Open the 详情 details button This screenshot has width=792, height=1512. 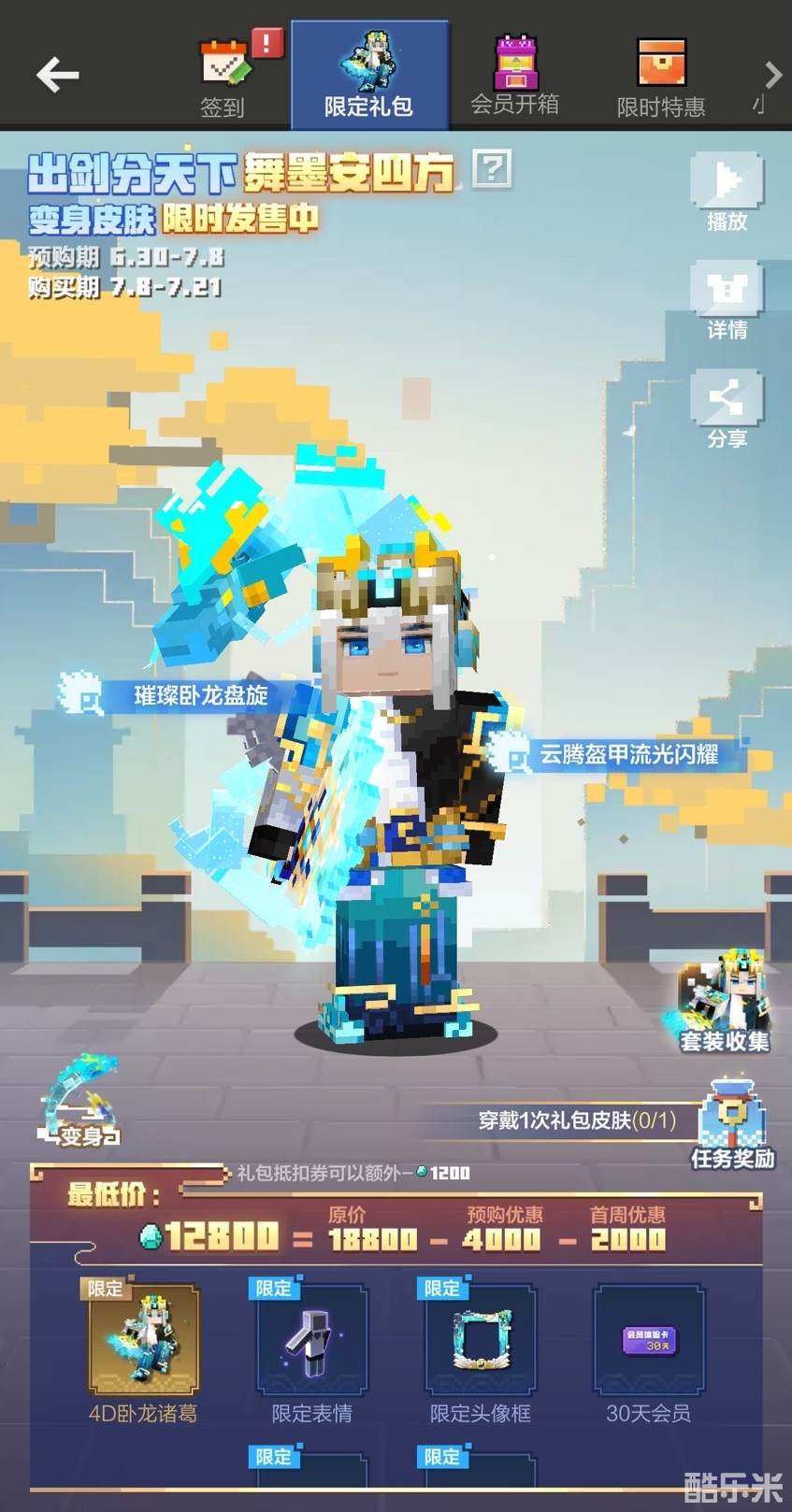point(727,300)
